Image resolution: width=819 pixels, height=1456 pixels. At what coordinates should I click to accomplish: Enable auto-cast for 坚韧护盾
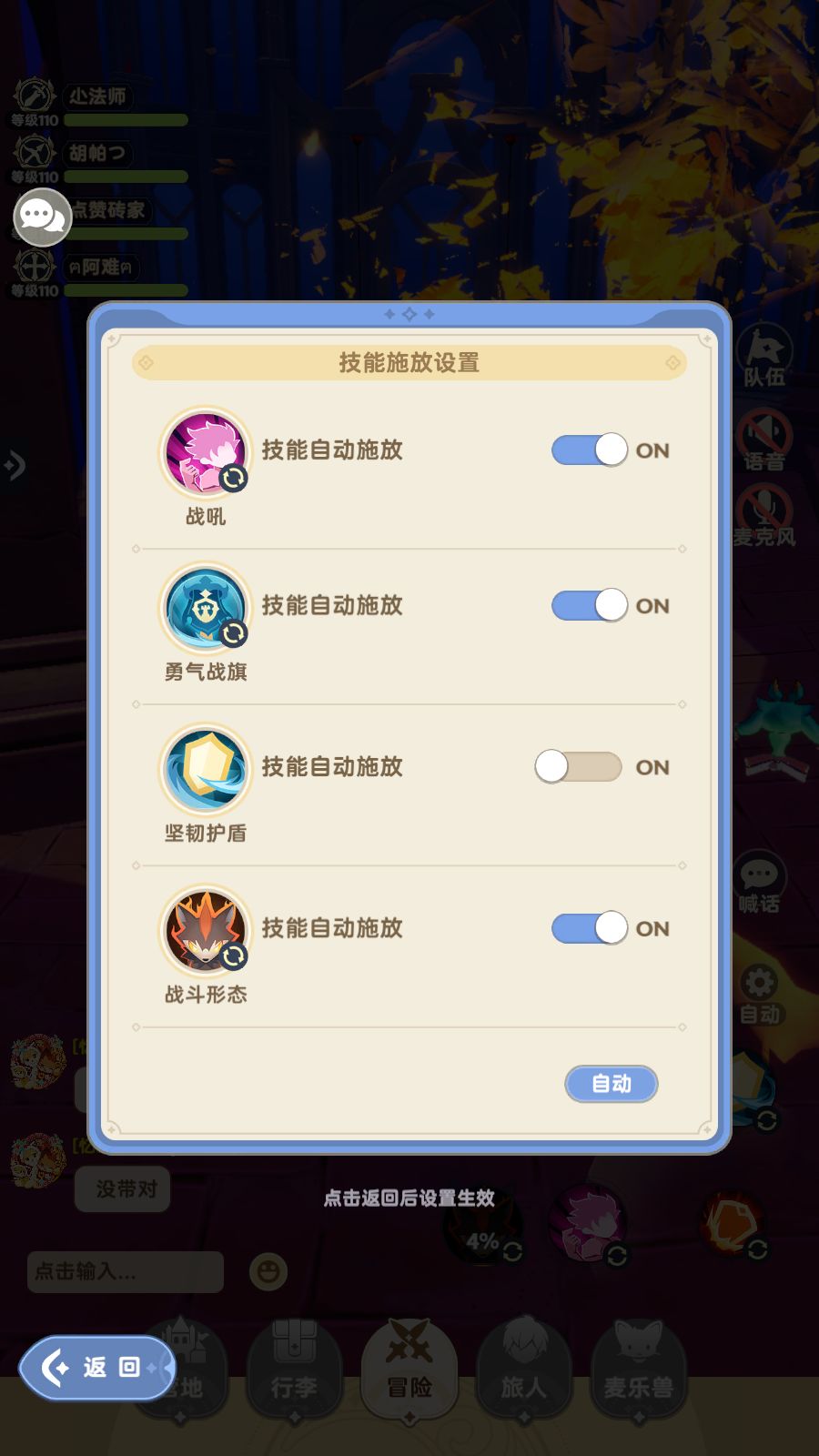pyautogui.click(x=579, y=768)
